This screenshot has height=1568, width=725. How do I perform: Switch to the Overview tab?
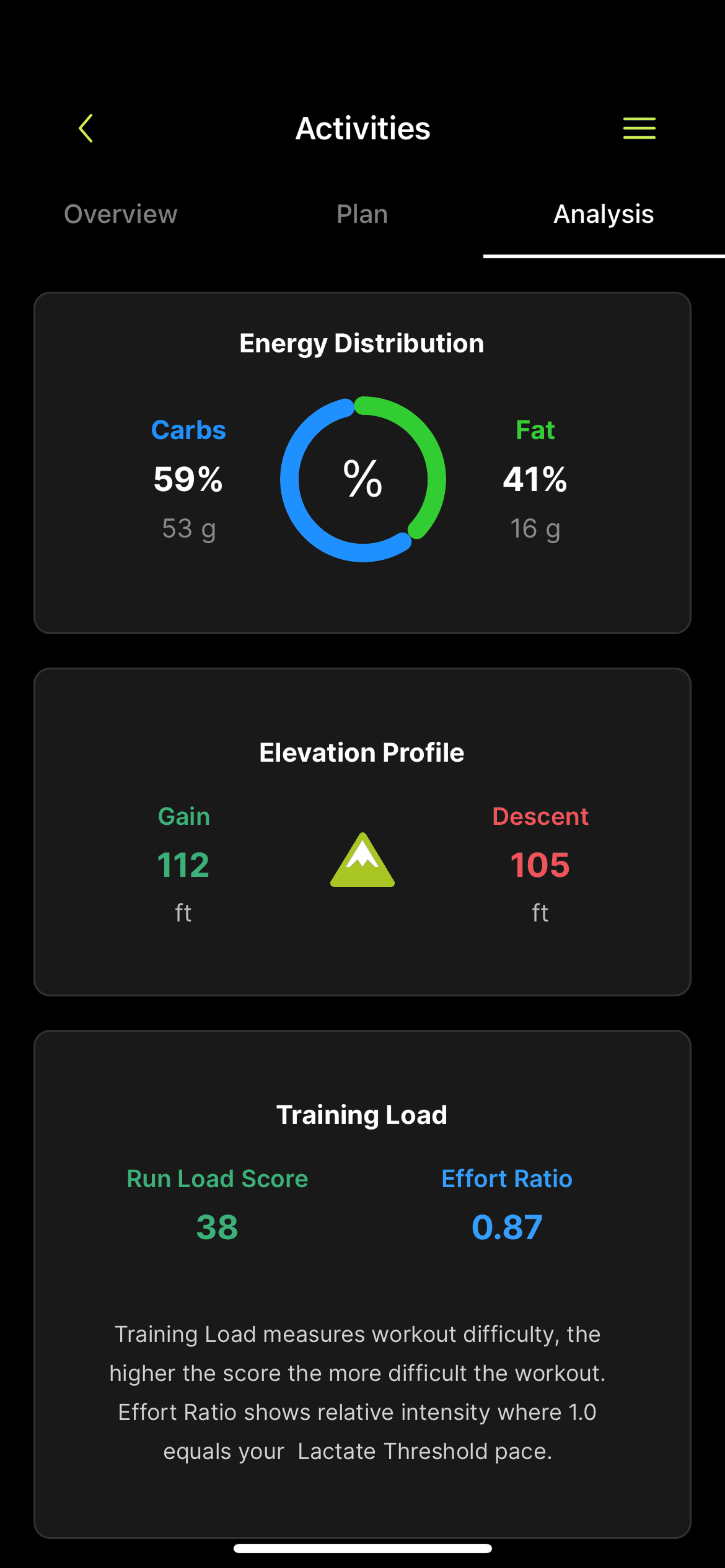pyautogui.click(x=120, y=214)
